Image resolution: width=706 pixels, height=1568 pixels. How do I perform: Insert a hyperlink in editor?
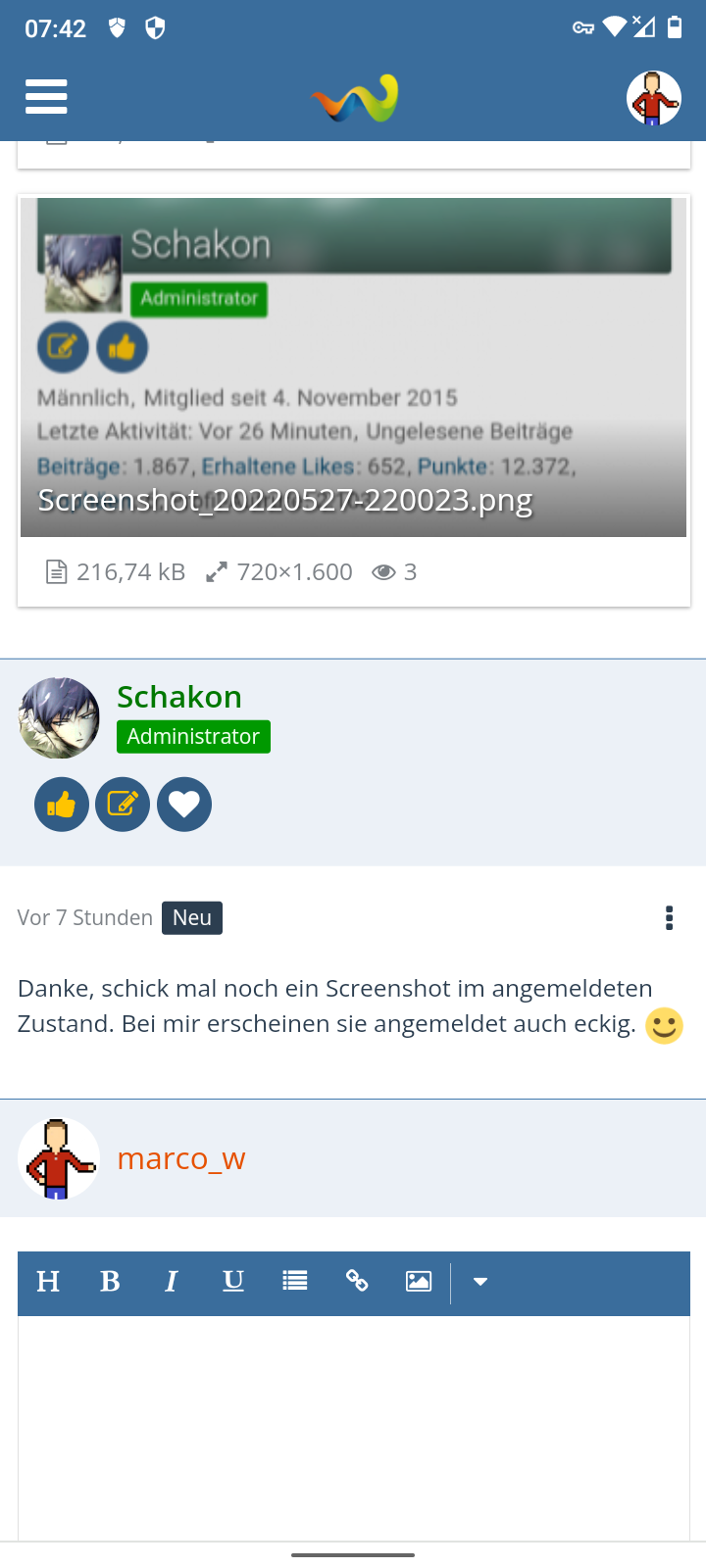coord(357,1282)
